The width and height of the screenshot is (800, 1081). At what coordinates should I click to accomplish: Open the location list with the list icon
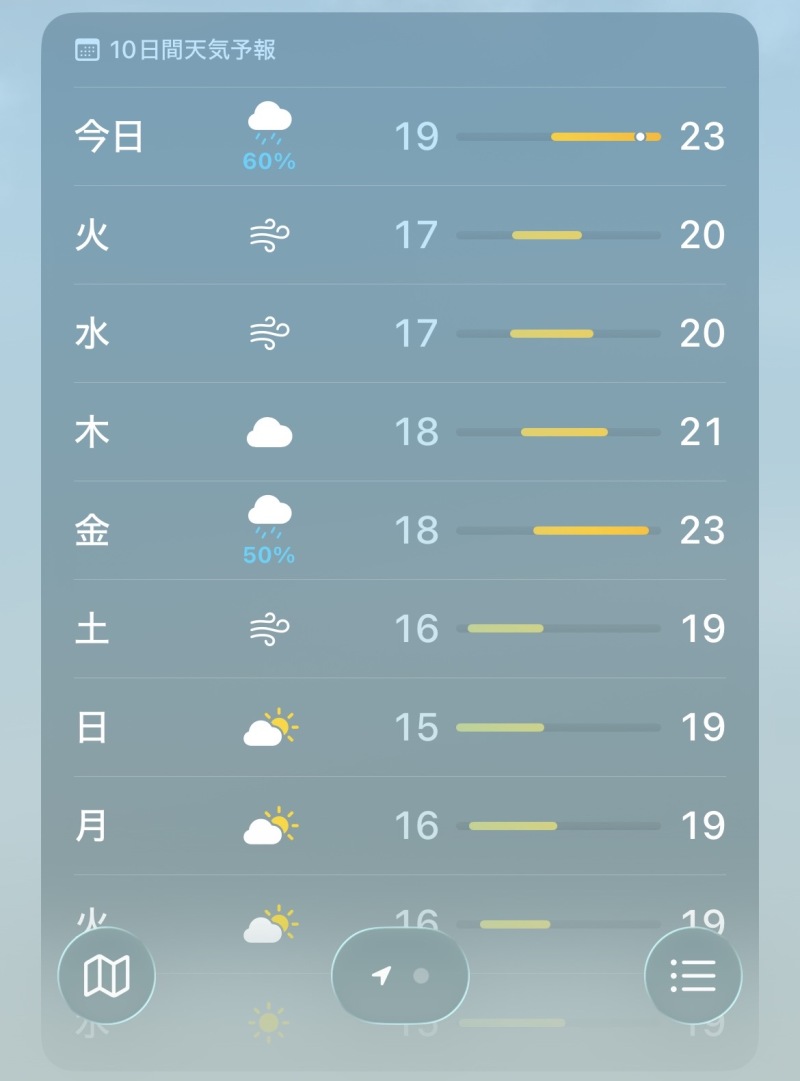693,975
